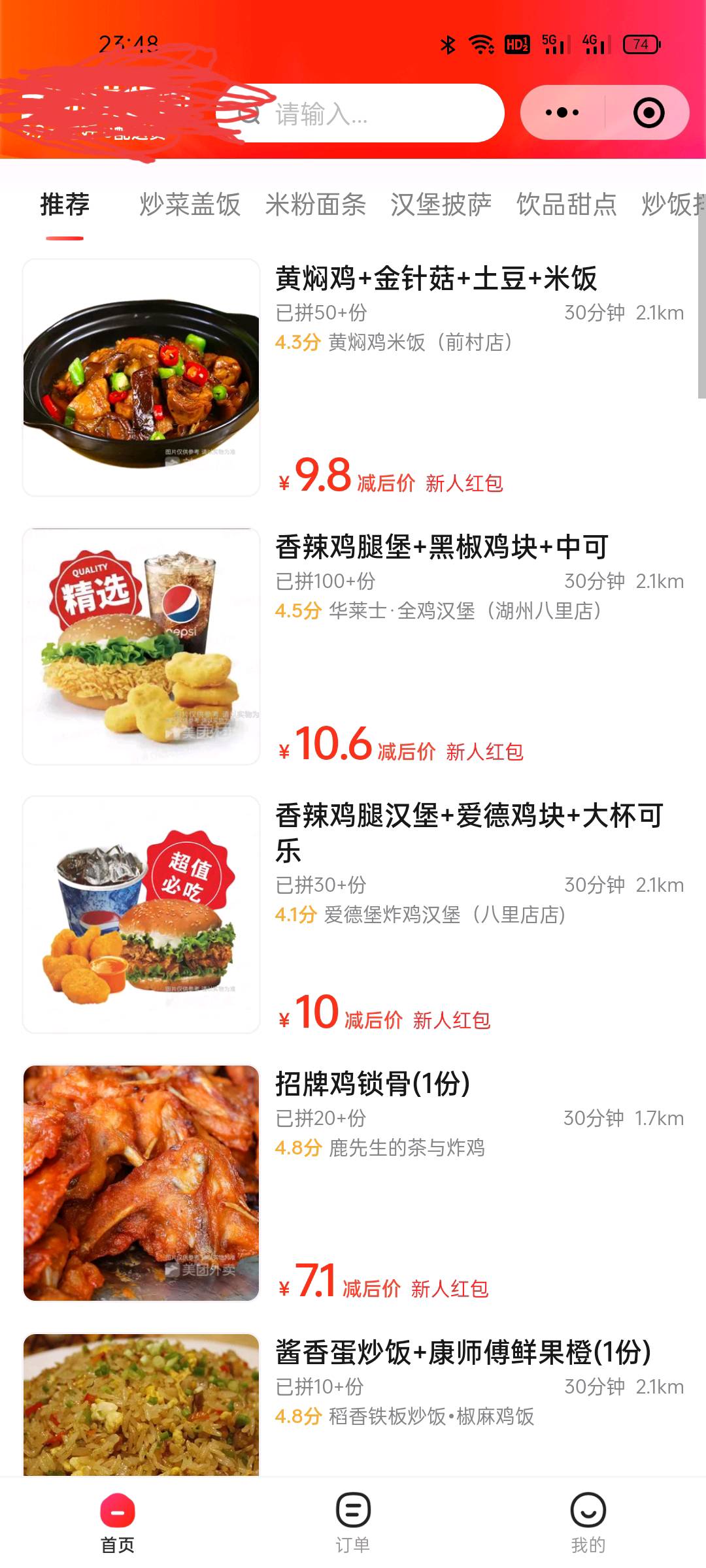Switch to the 炒菜盖饭 tab
This screenshot has width=706, height=1568.
[190, 204]
